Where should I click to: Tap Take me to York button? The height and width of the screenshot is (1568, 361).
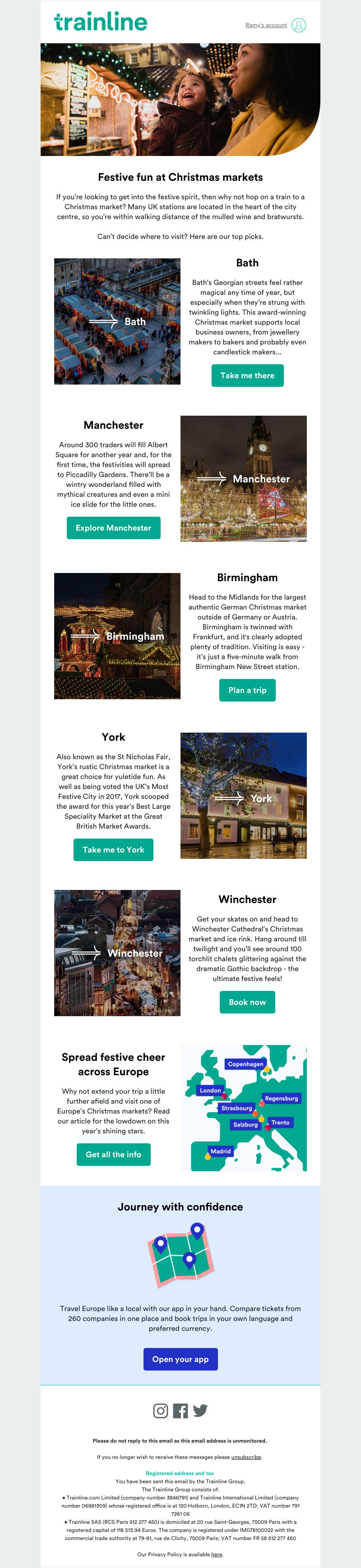click(113, 850)
